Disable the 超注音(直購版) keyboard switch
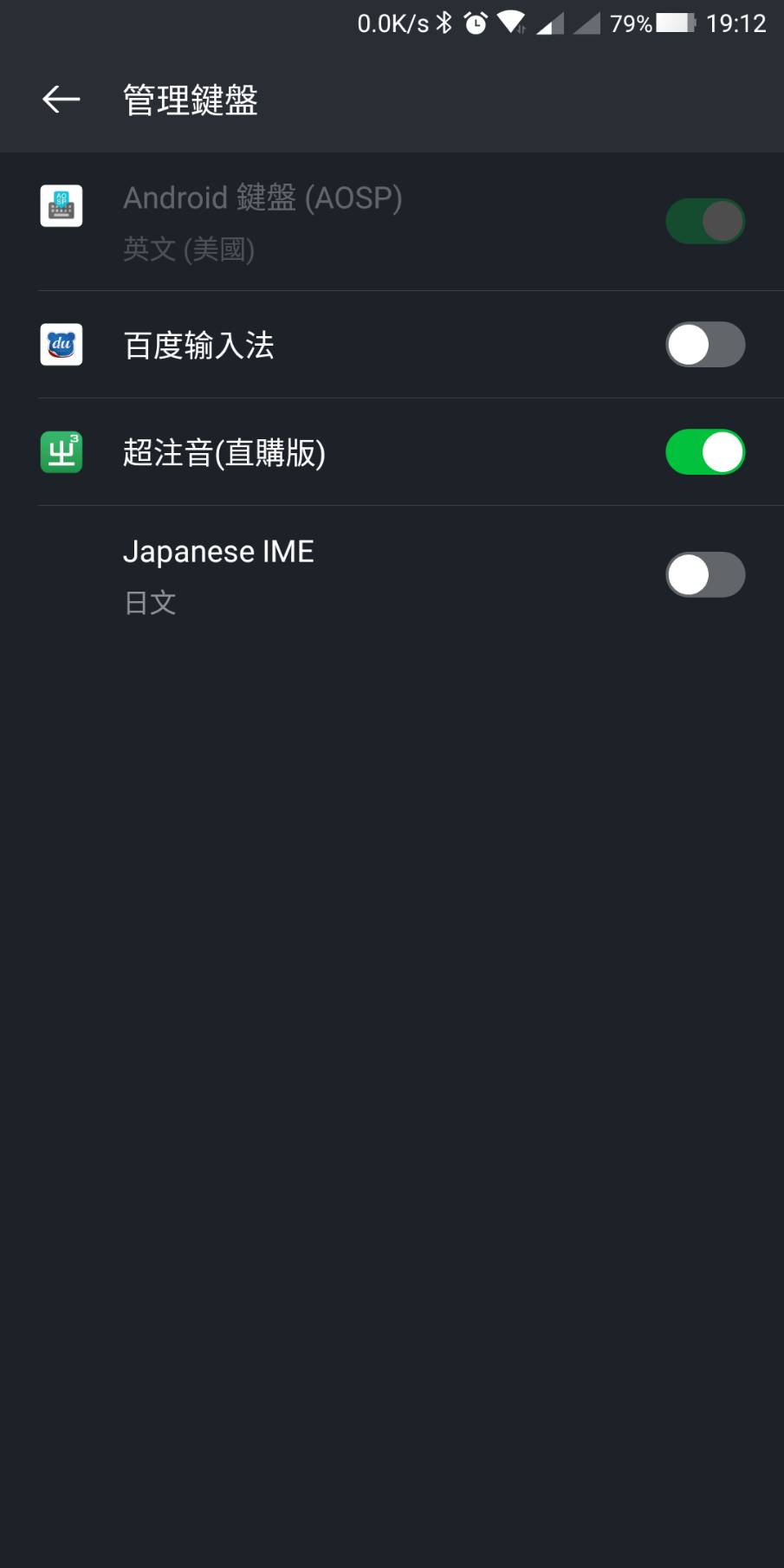 [x=704, y=452]
